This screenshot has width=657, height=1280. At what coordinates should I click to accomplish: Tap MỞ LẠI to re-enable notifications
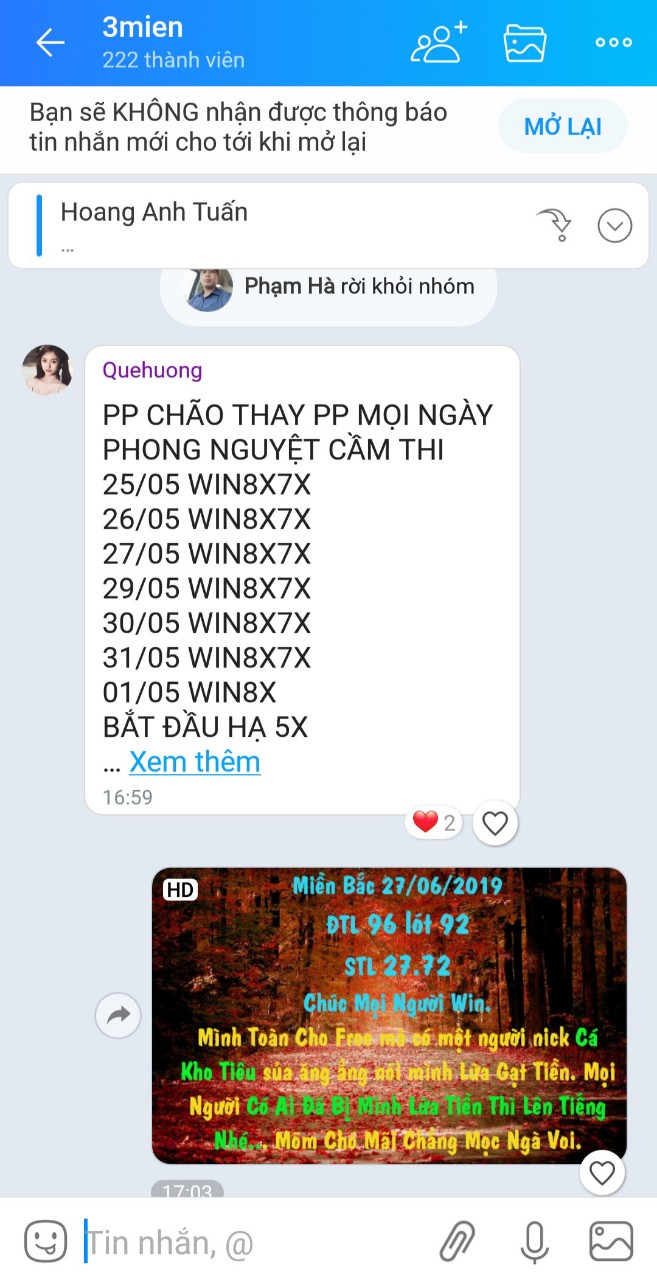562,126
